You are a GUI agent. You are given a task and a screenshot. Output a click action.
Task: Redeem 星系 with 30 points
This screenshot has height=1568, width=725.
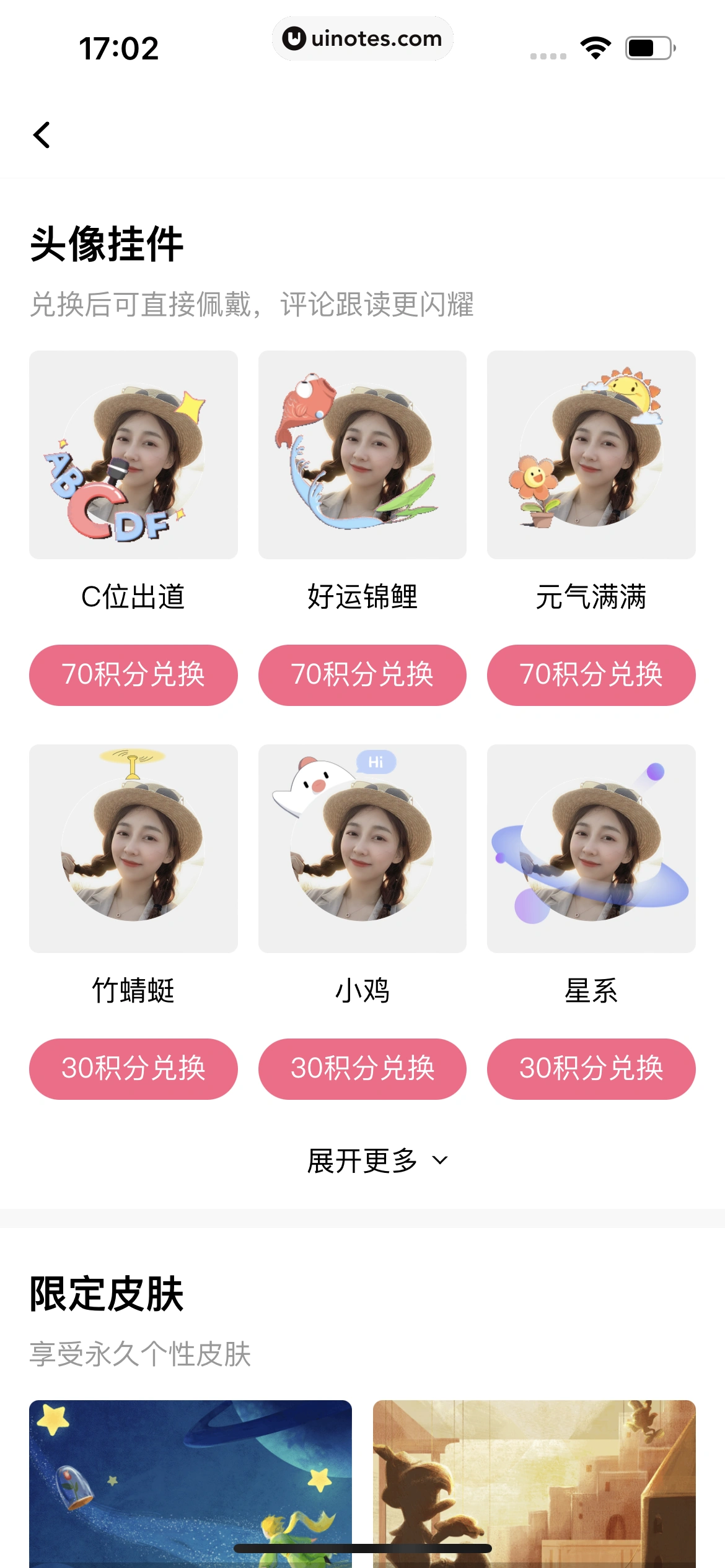pos(591,1069)
